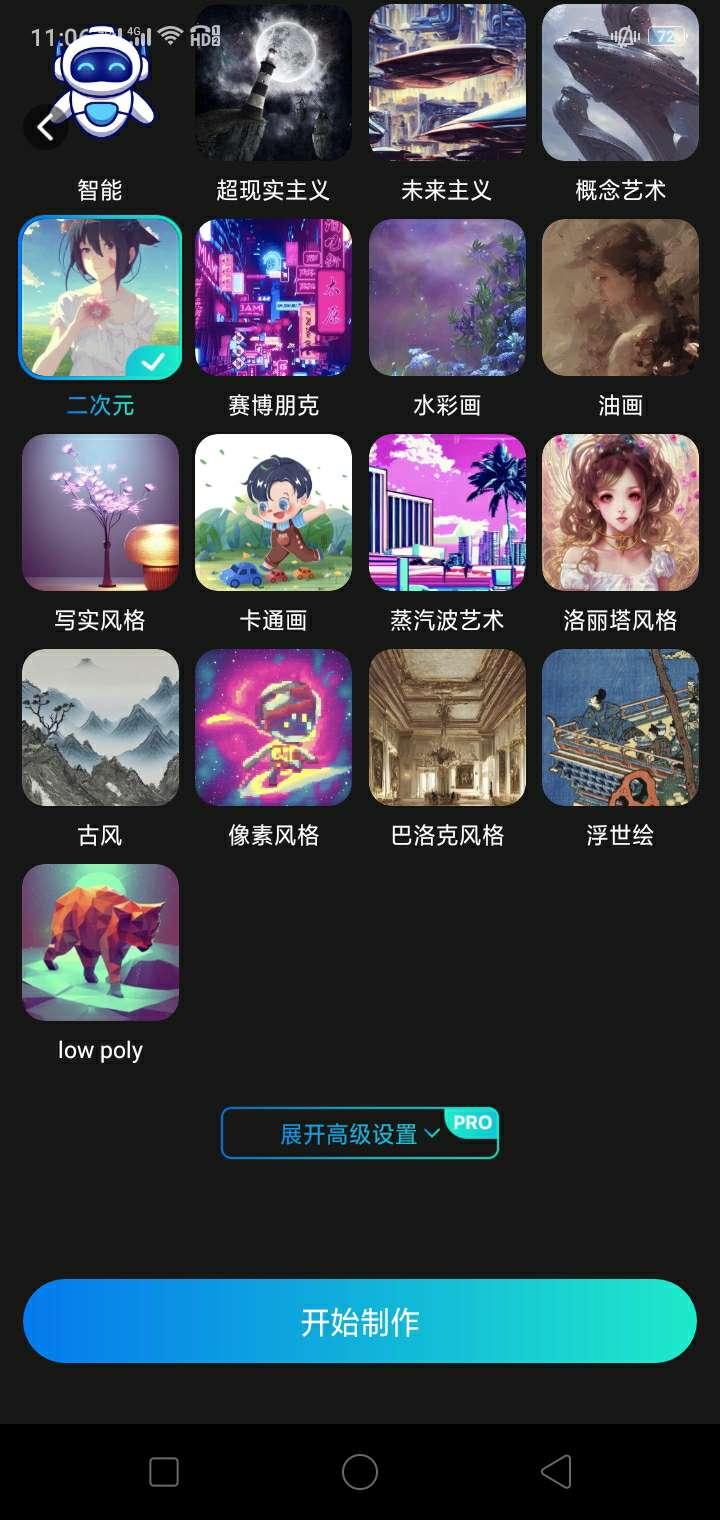Select the low poly bear thumbnail

coord(100,941)
